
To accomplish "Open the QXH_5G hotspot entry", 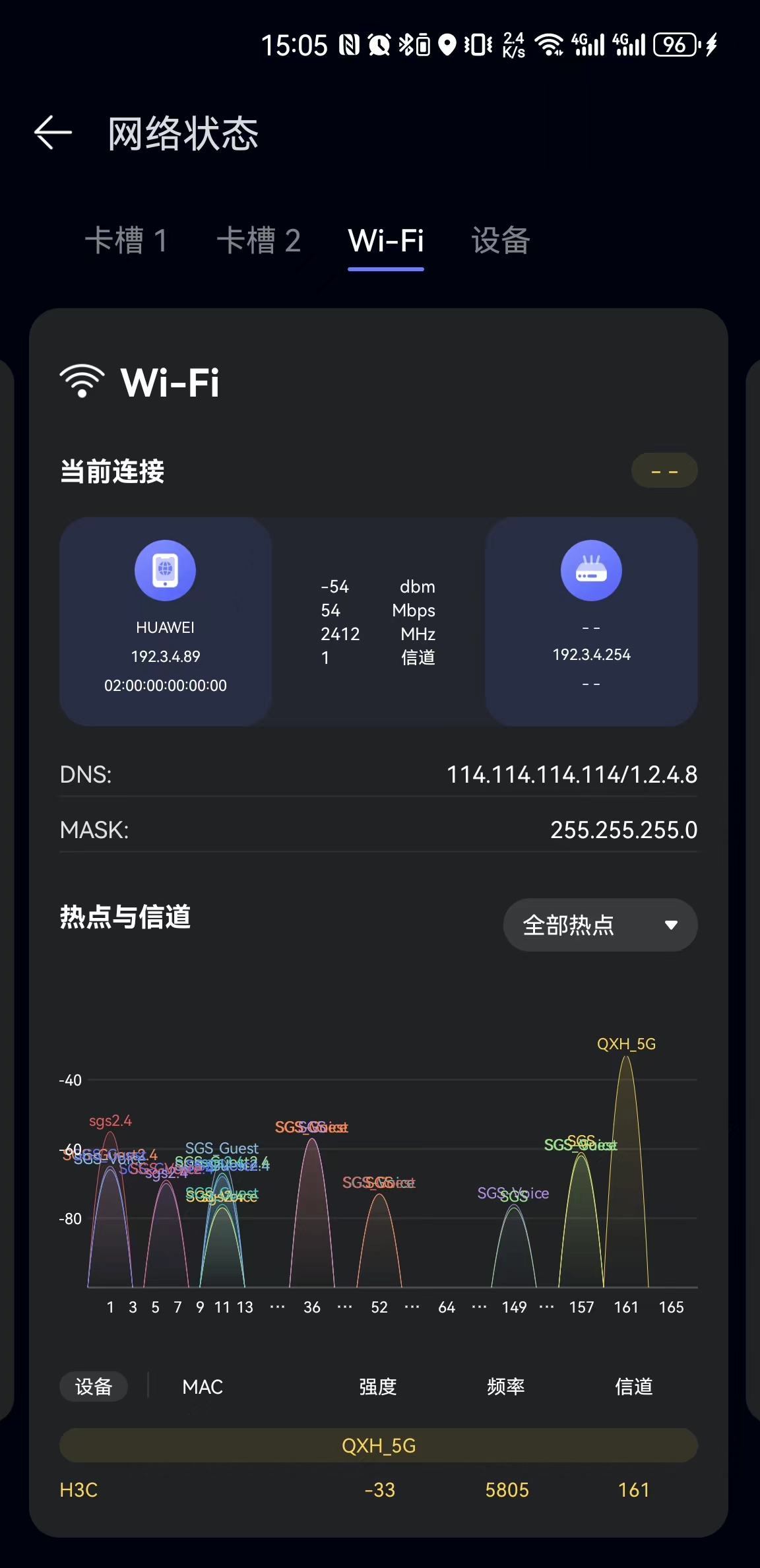I will coord(378,1446).
